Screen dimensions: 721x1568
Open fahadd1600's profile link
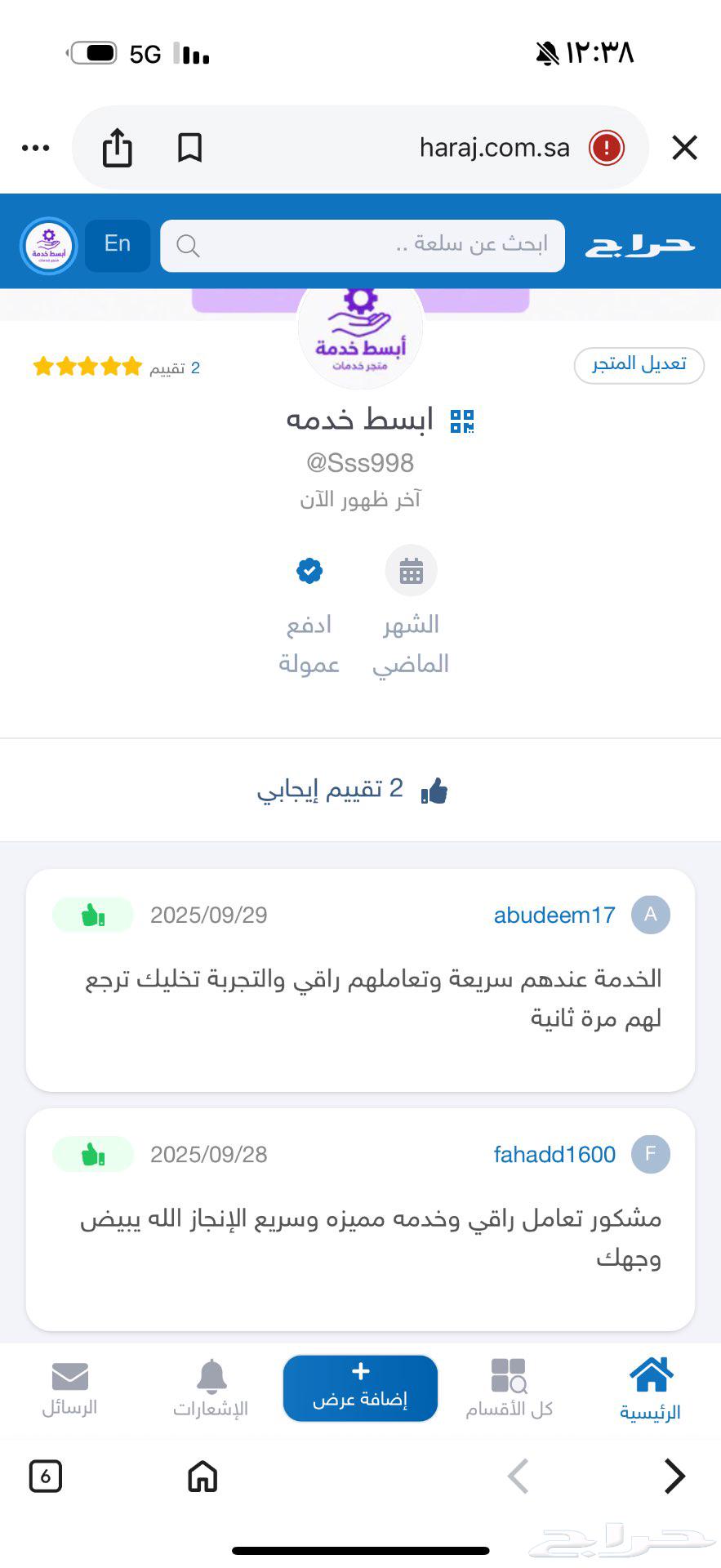tap(554, 1154)
